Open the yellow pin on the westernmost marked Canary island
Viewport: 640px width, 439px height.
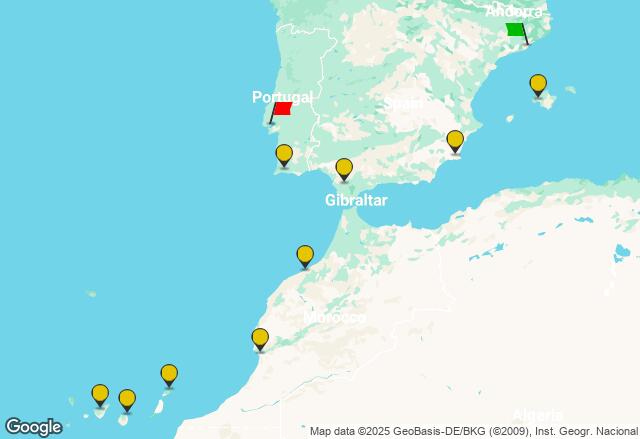100,394
